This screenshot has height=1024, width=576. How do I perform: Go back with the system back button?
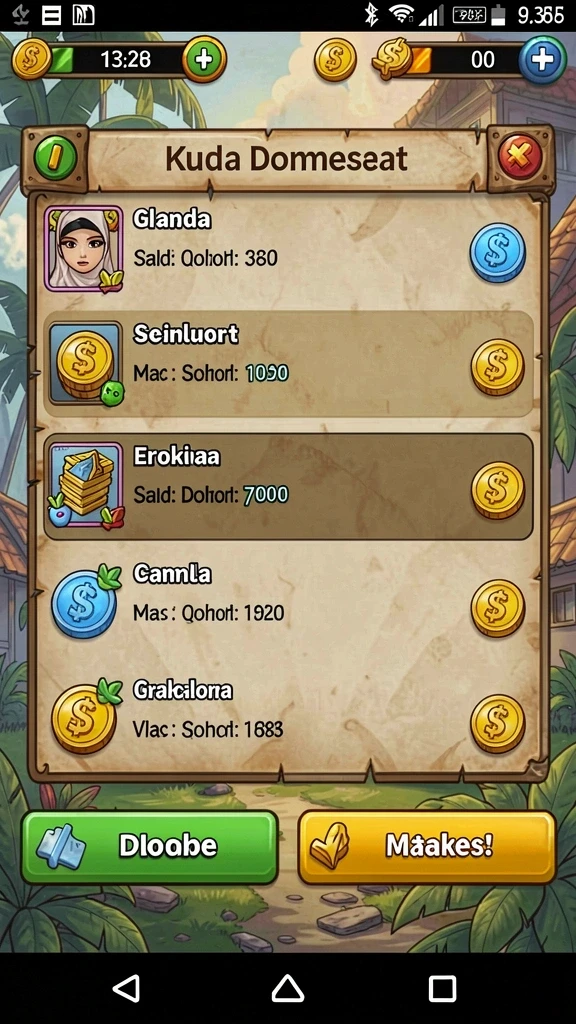[x=127, y=989]
